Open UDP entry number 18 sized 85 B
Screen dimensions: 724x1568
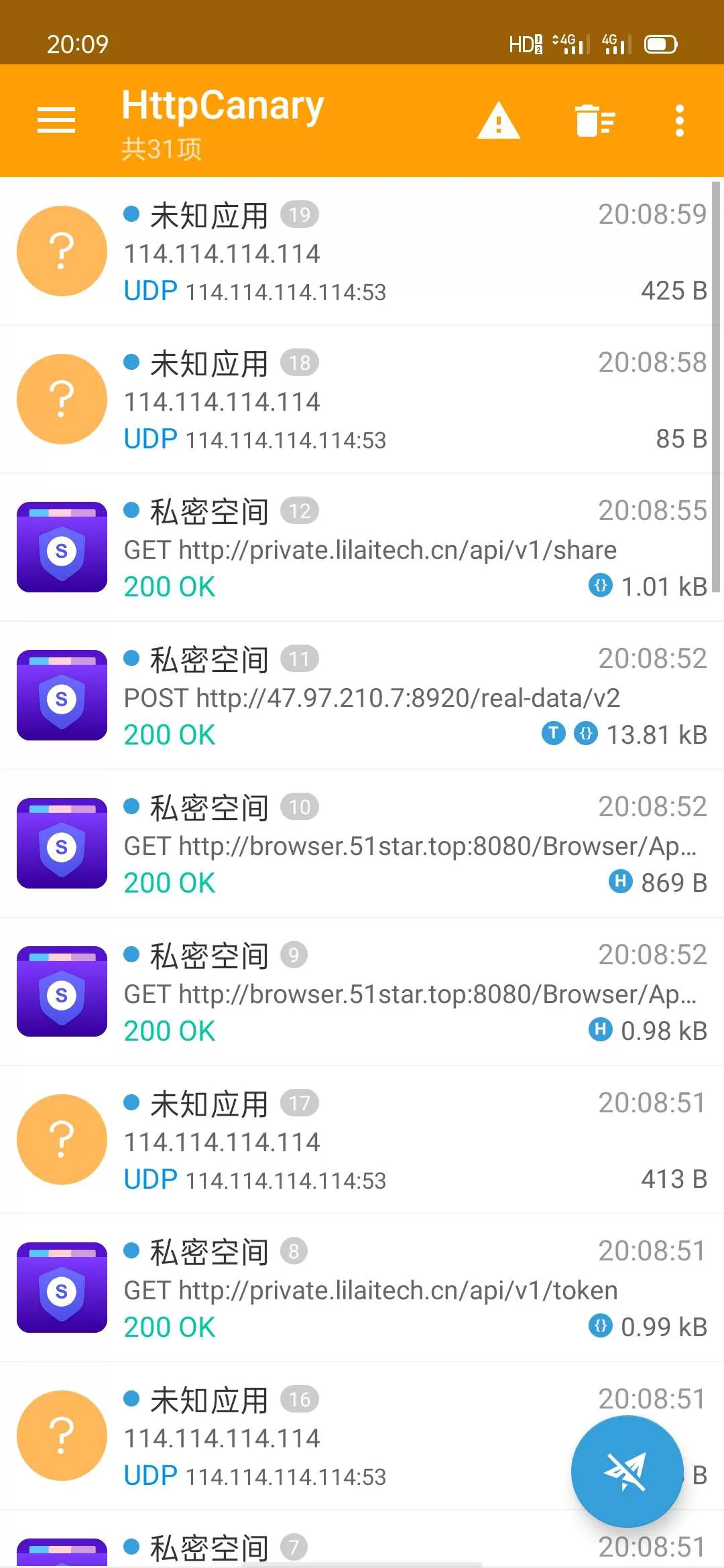click(362, 400)
